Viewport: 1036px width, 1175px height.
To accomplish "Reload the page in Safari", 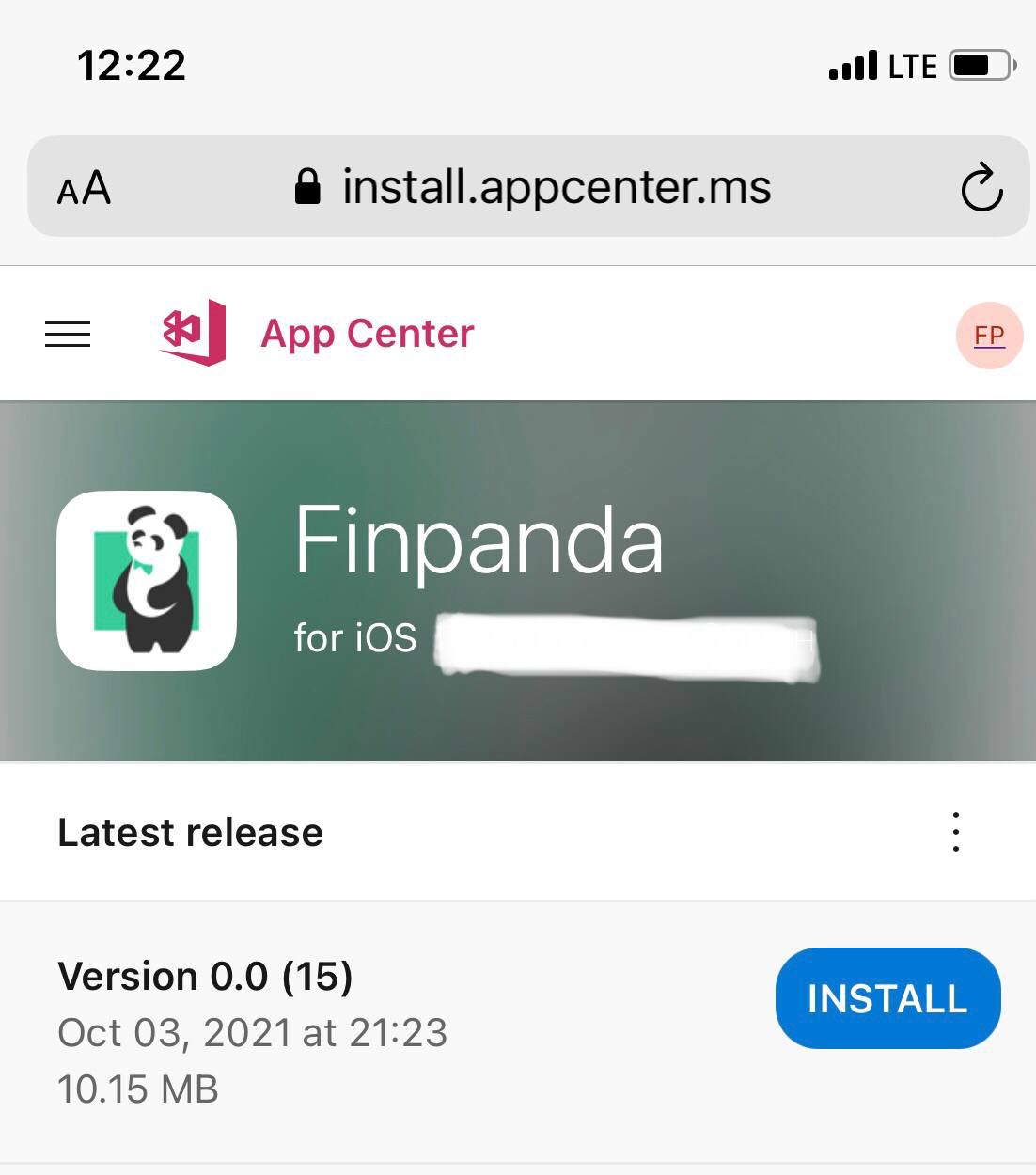I will coord(981,187).
